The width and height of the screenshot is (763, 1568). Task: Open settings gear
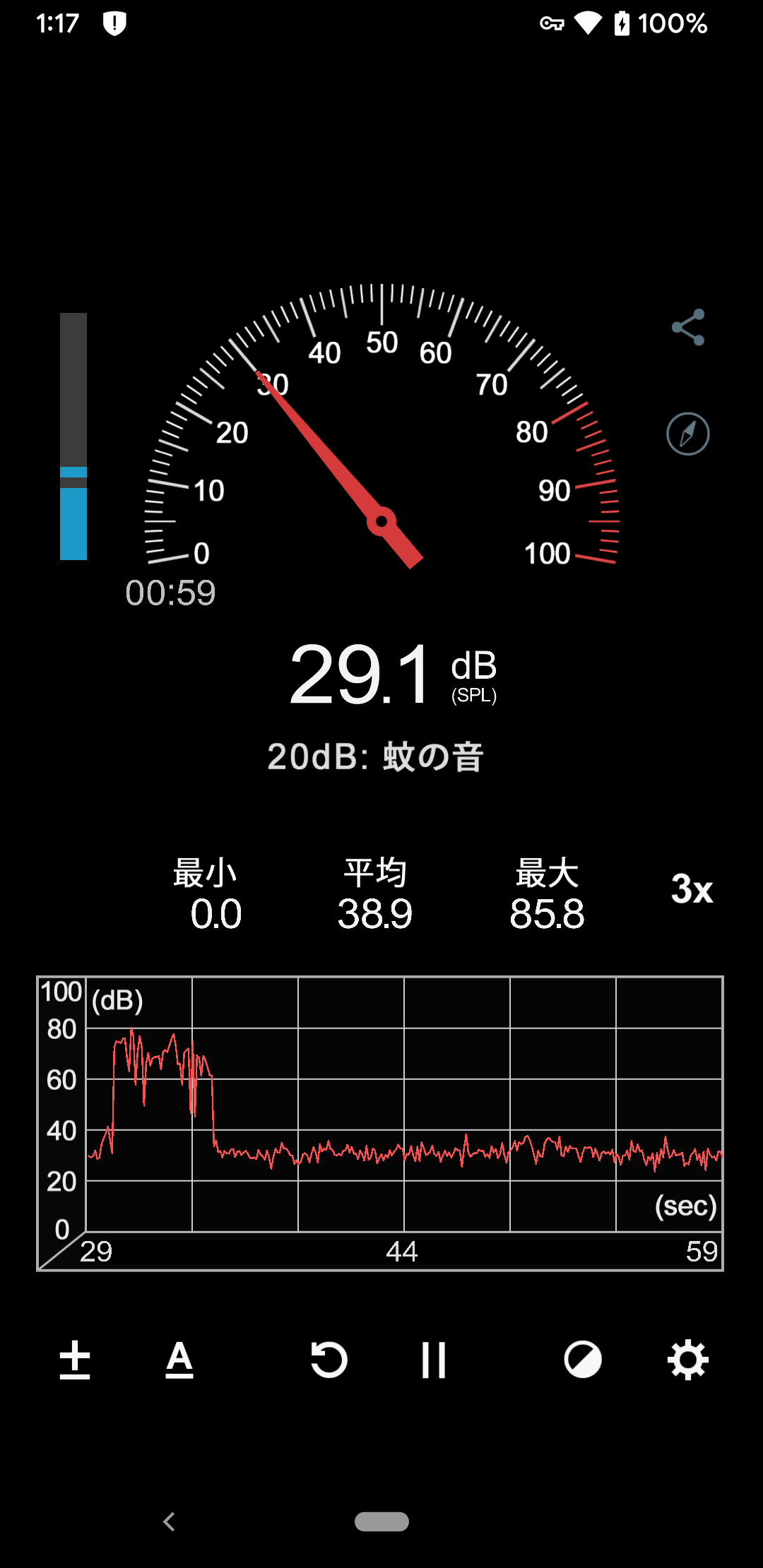688,1360
